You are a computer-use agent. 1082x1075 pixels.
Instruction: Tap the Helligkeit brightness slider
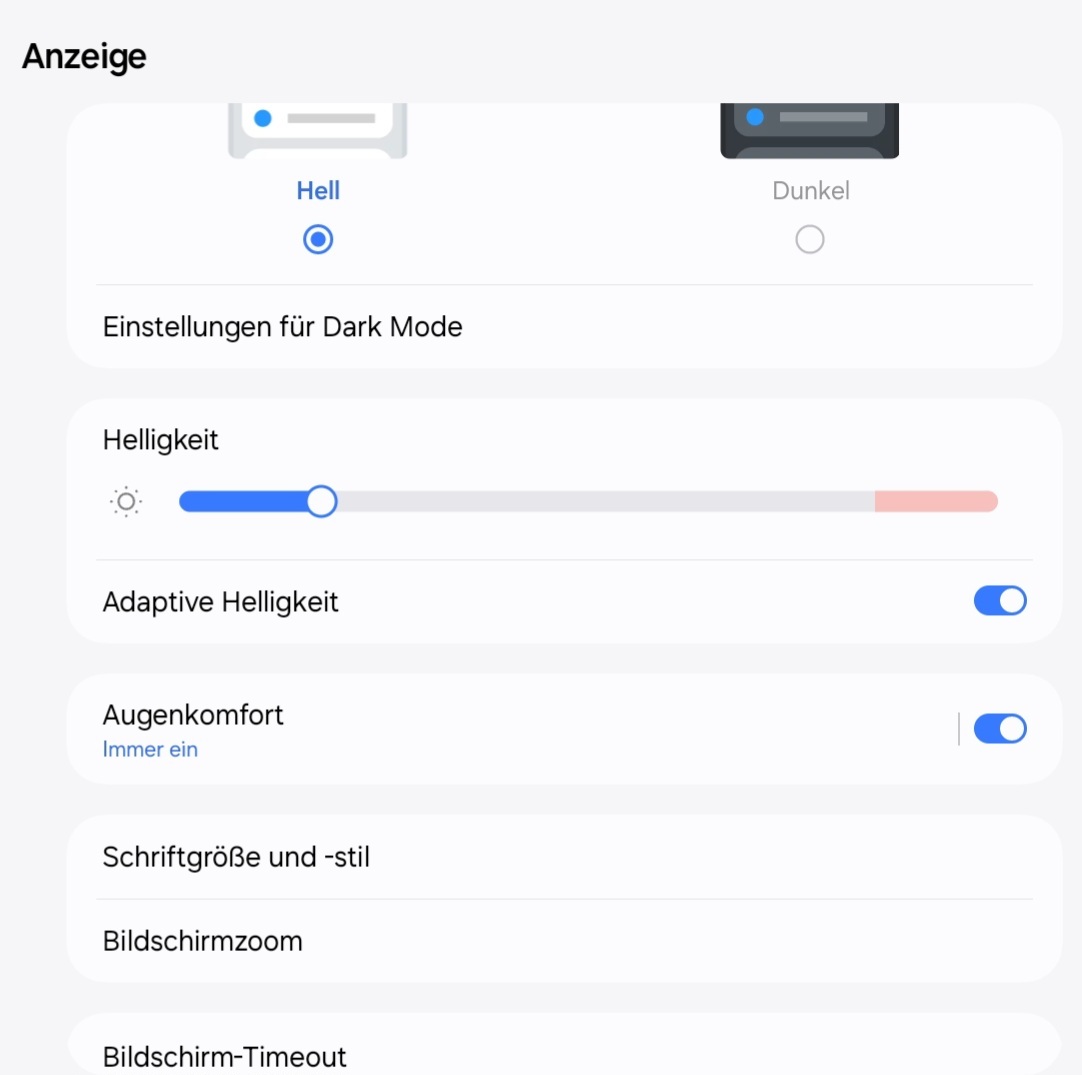[x=588, y=502]
